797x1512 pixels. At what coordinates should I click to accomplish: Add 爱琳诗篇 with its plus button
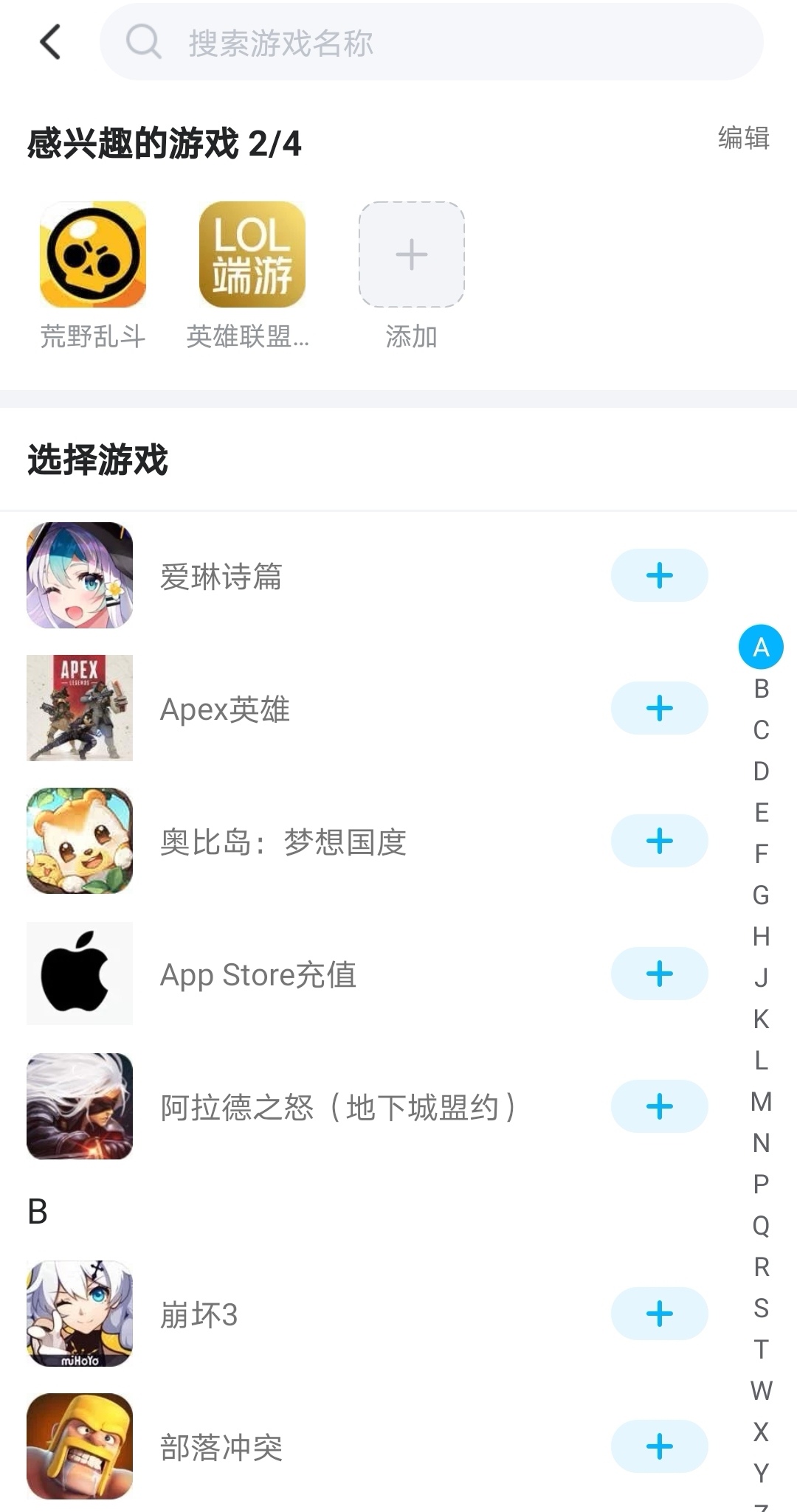[659, 575]
